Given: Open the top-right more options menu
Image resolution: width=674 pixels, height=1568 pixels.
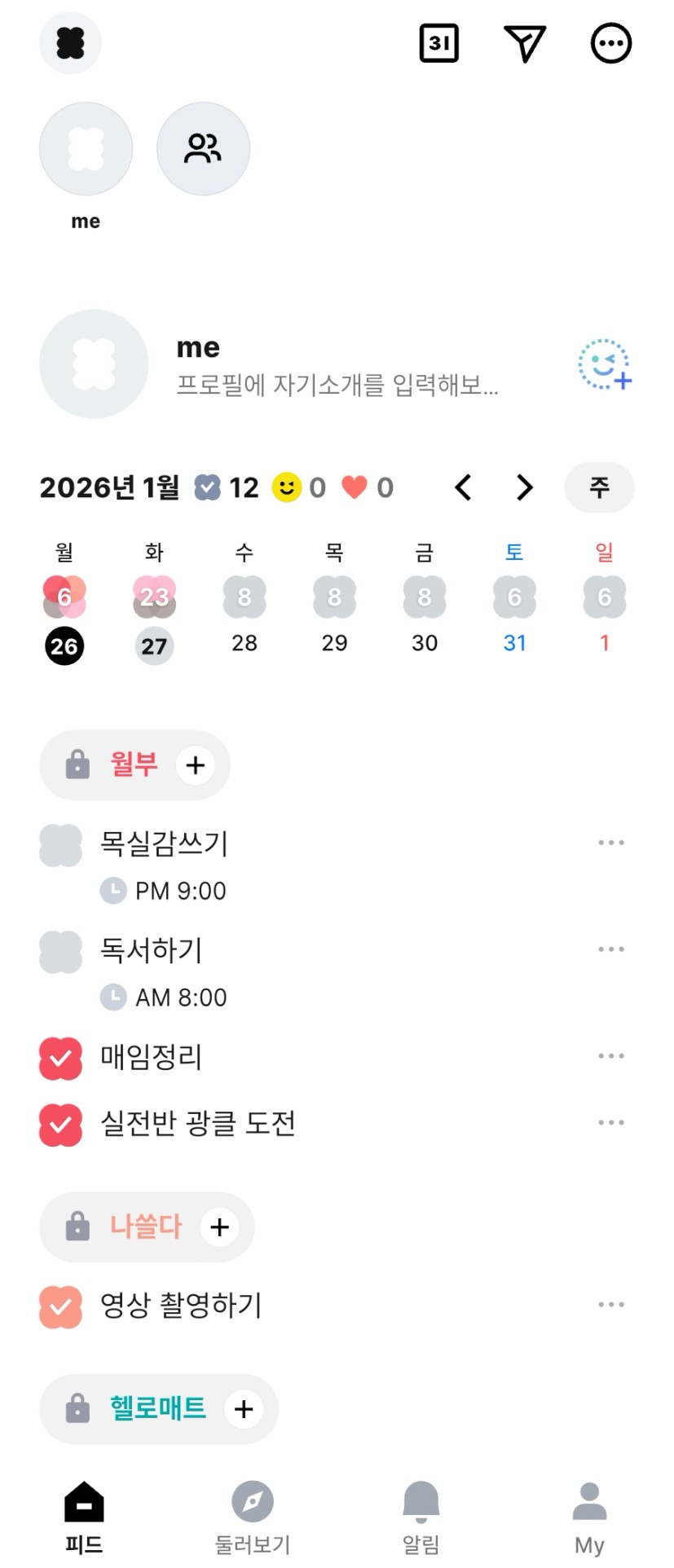Looking at the screenshot, I should (x=610, y=43).
